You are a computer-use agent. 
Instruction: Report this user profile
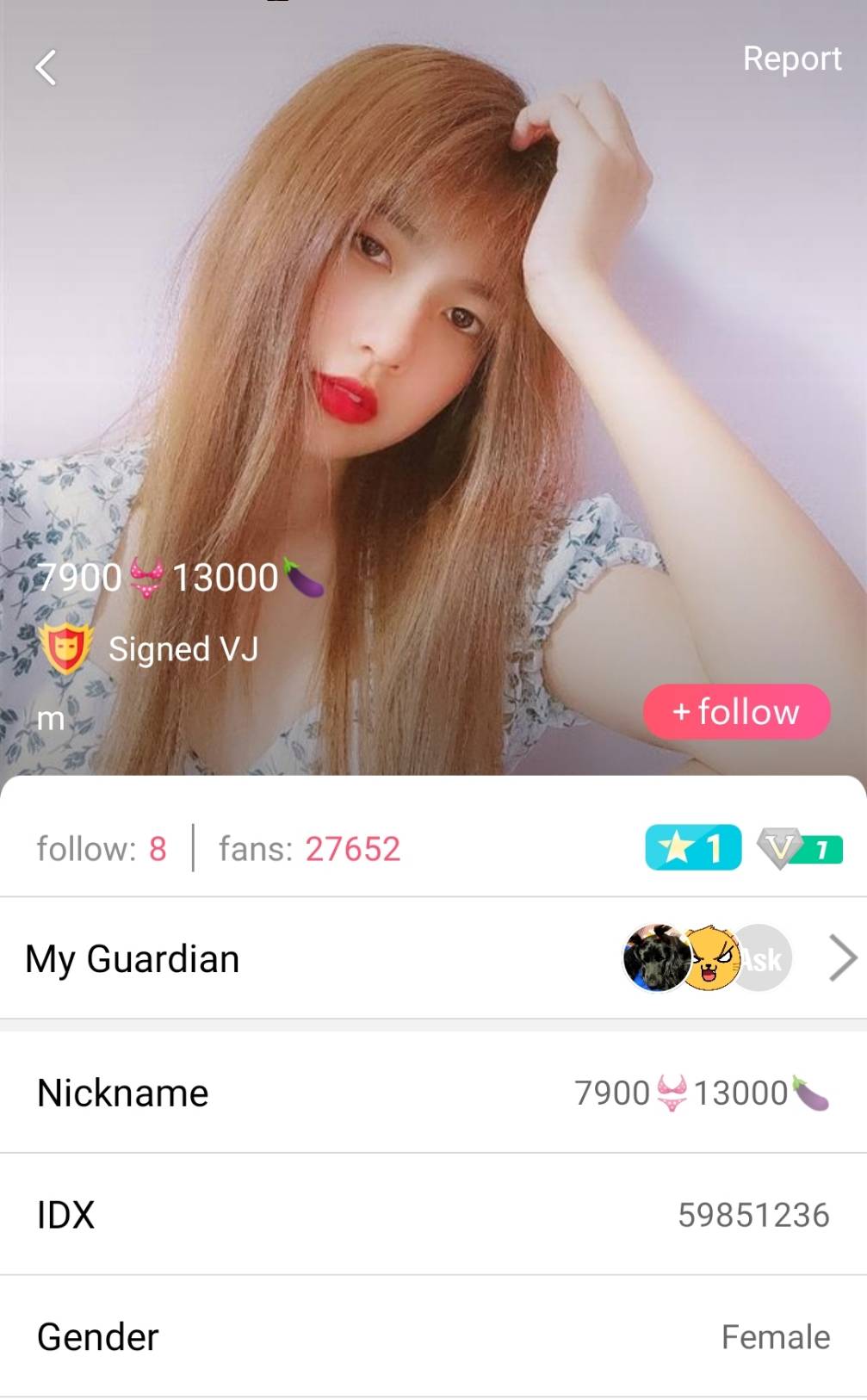click(791, 59)
